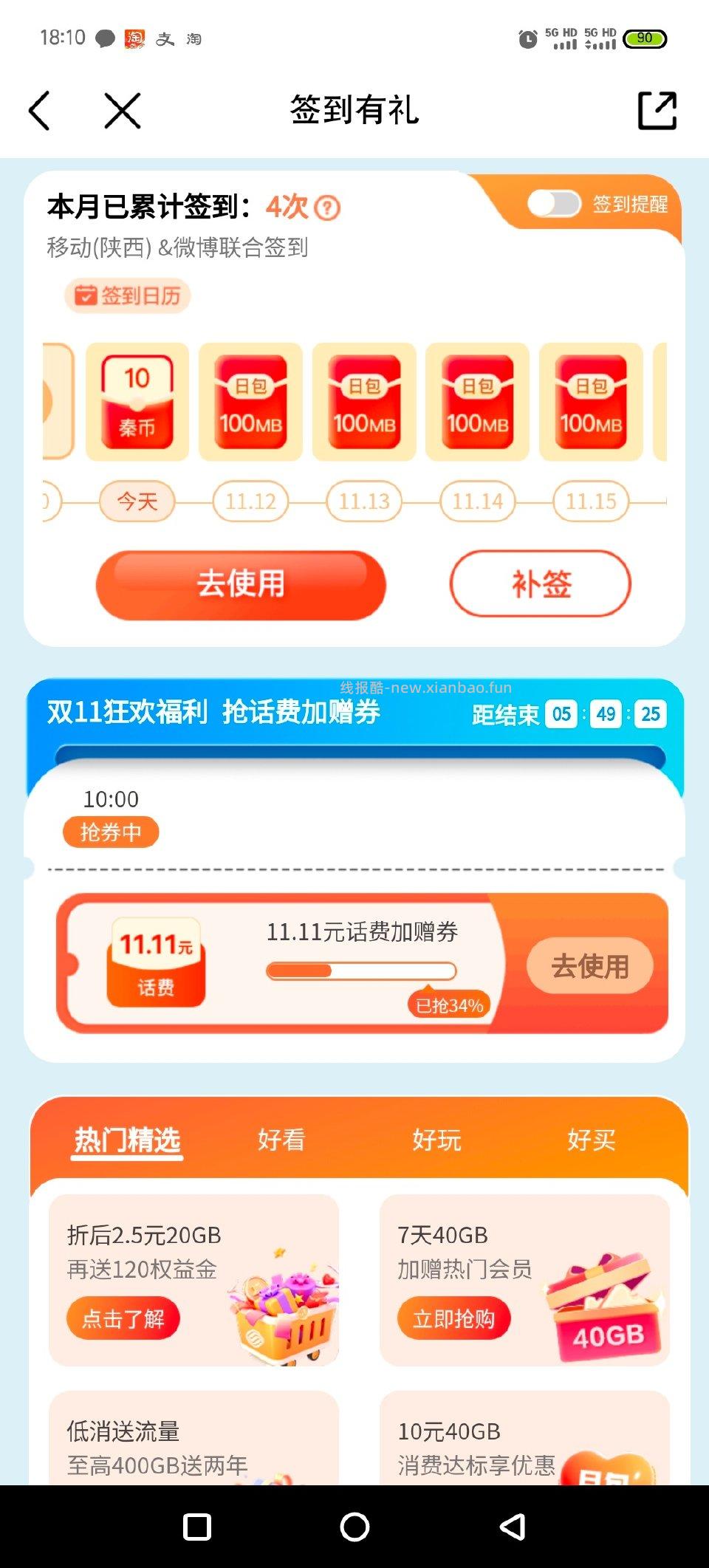Close the page with the X icon
709x1568 pixels.
pyautogui.click(x=123, y=109)
